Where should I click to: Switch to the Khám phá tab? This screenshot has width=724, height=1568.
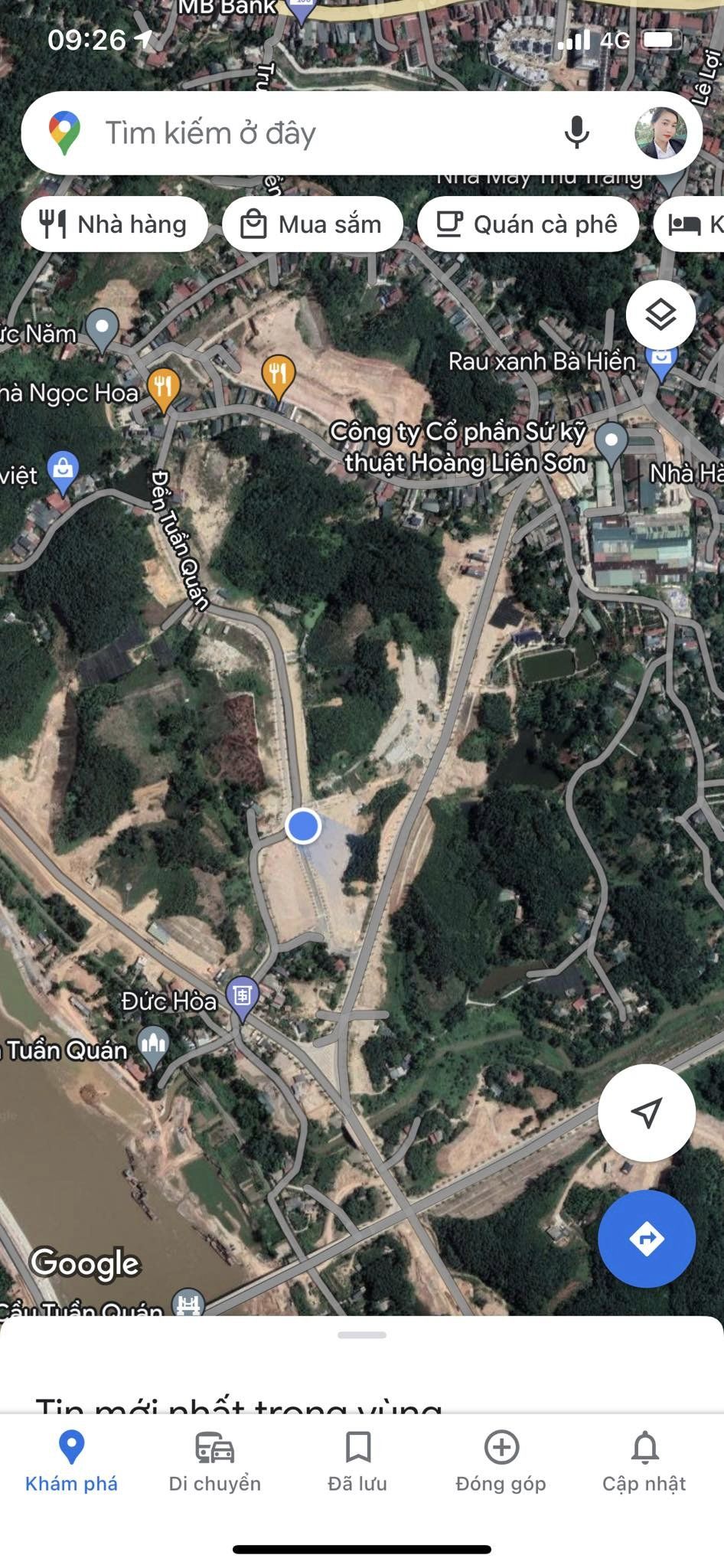(x=71, y=1462)
